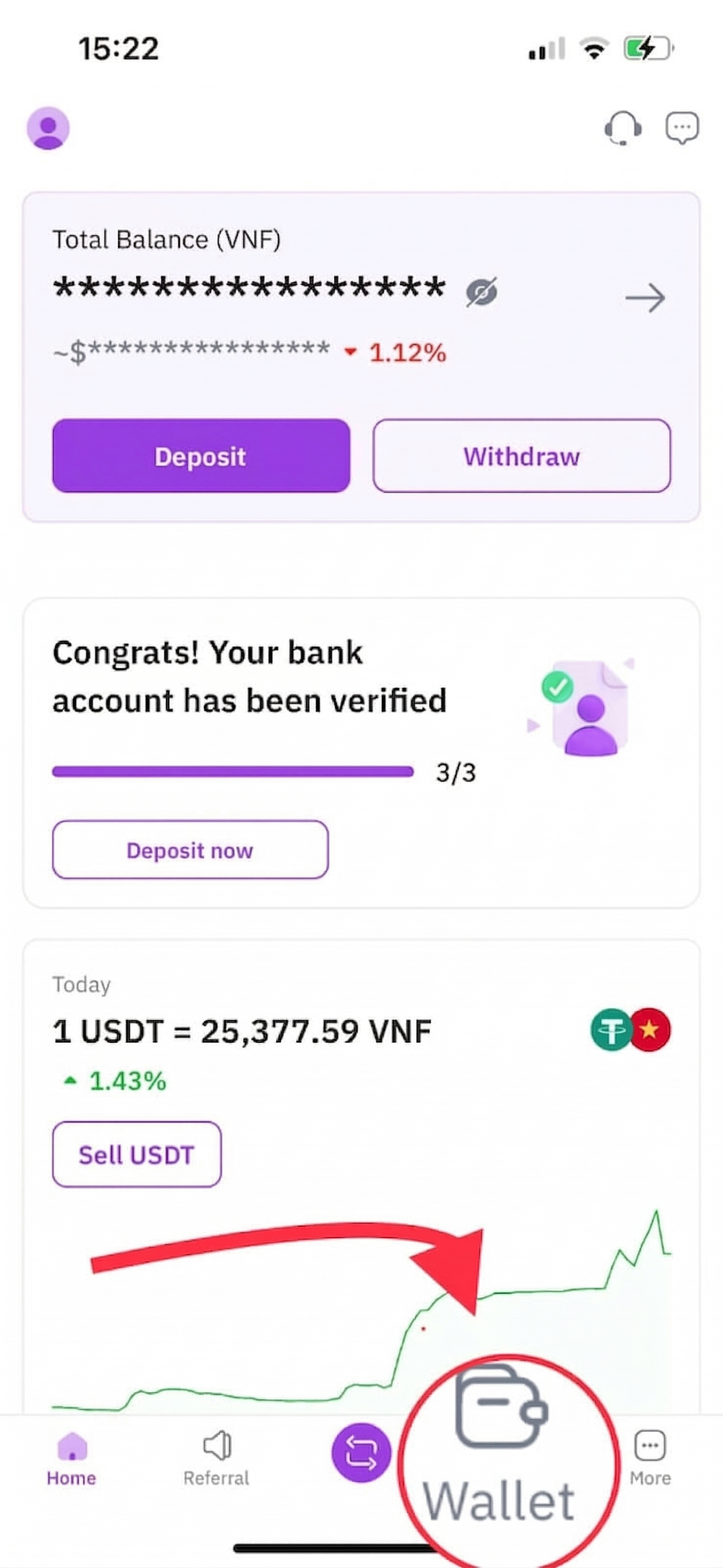Select the Withdraw button
Image resolution: width=723 pixels, height=1568 pixels.
point(522,456)
